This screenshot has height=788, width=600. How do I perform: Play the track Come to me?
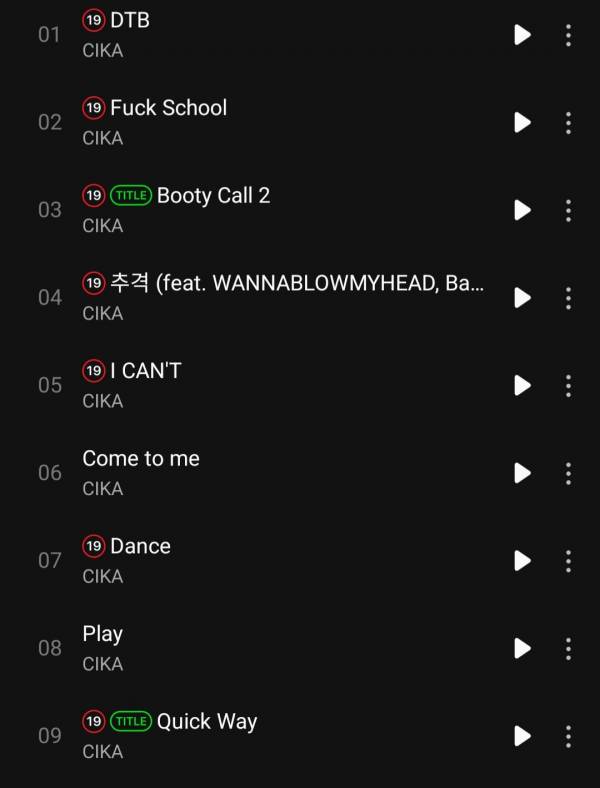pyautogui.click(x=522, y=473)
